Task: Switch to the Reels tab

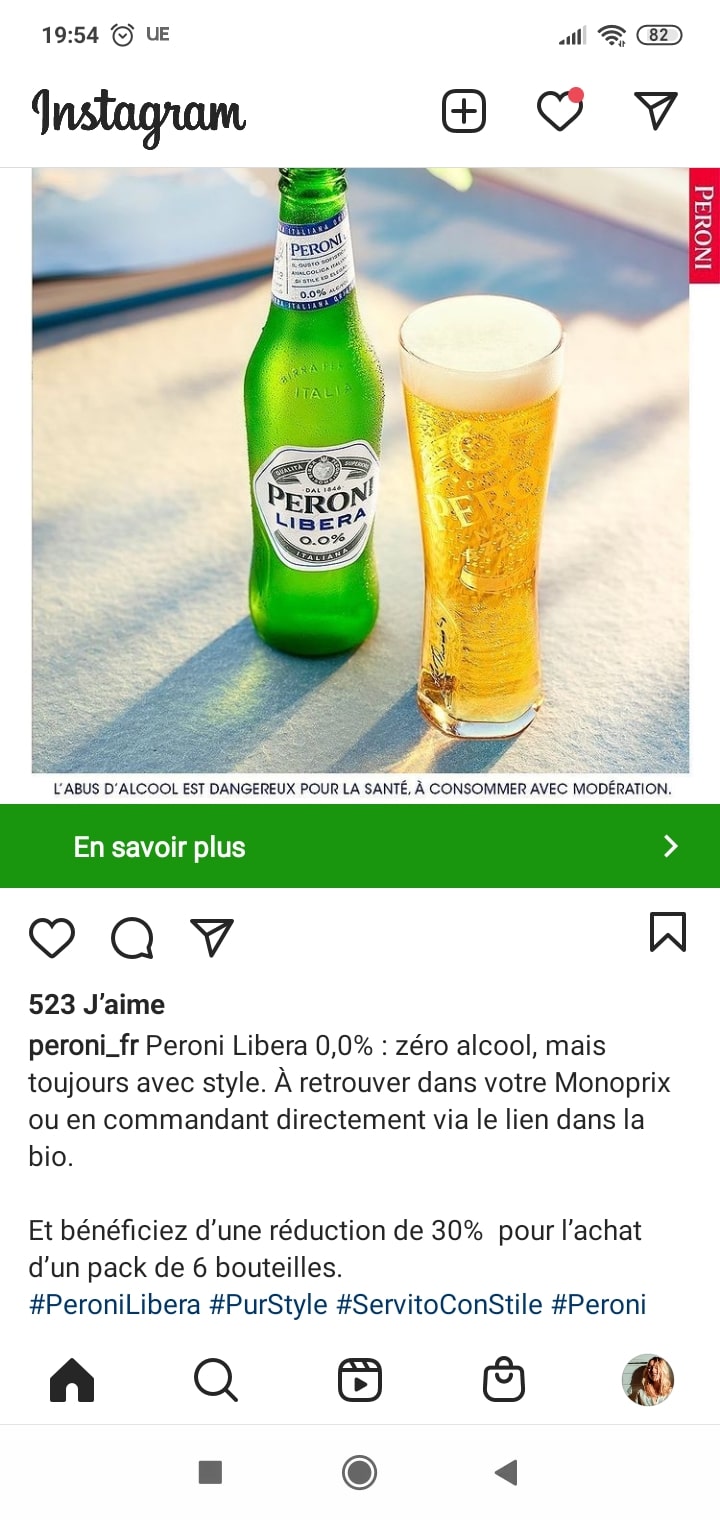Action: [x=360, y=1381]
